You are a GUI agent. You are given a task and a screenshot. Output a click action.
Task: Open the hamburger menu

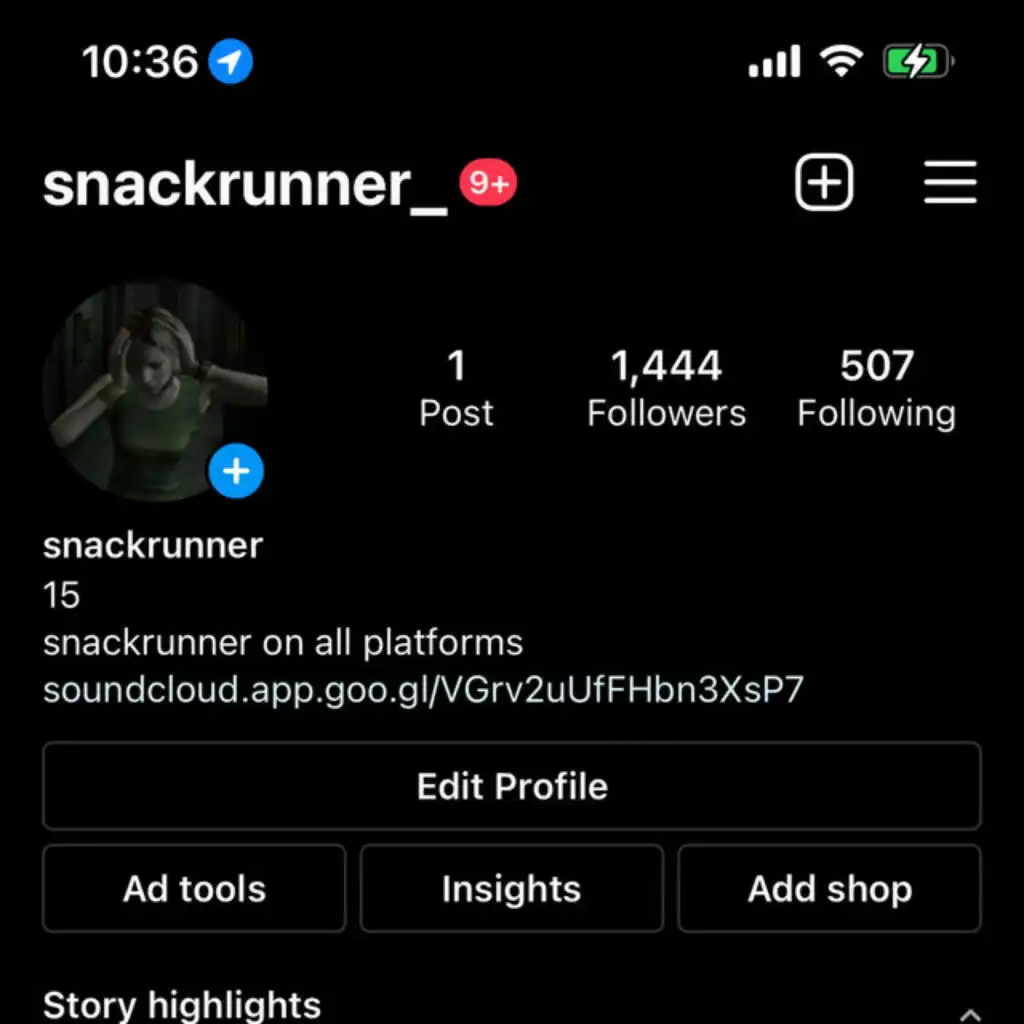pos(949,184)
